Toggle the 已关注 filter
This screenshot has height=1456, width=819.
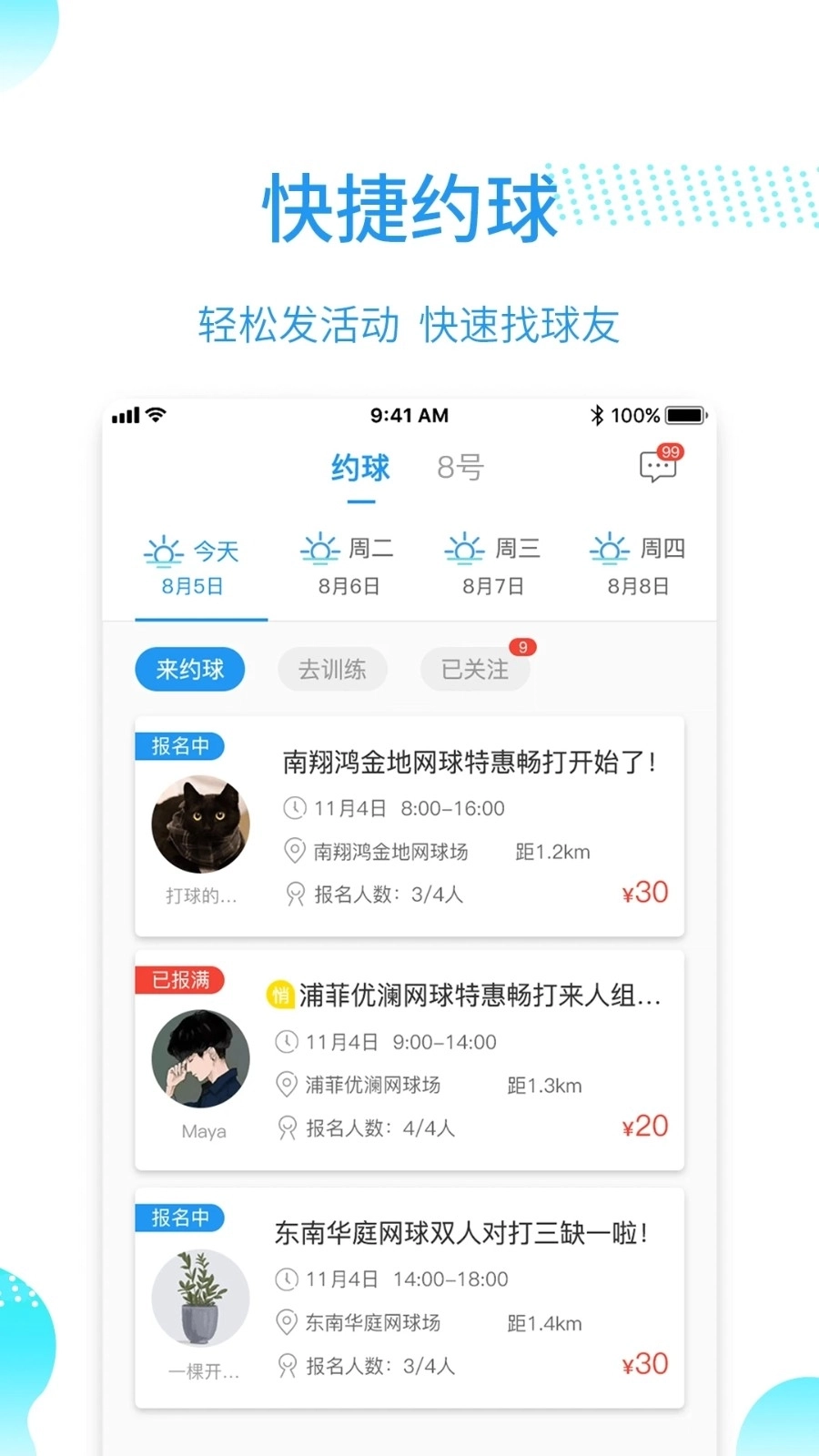point(474,669)
